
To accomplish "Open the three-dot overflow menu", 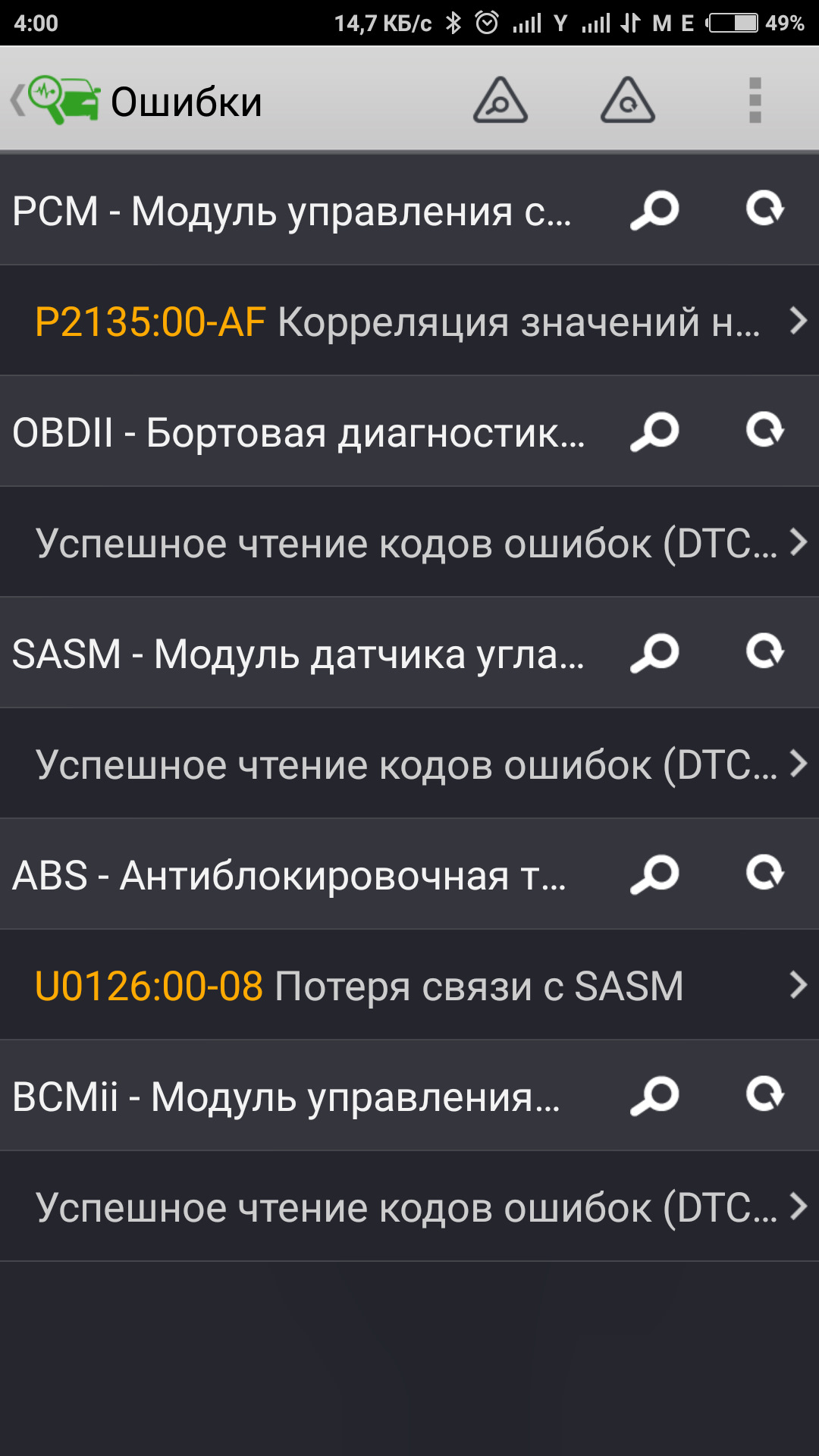I will pyautogui.click(x=755, y=100).
